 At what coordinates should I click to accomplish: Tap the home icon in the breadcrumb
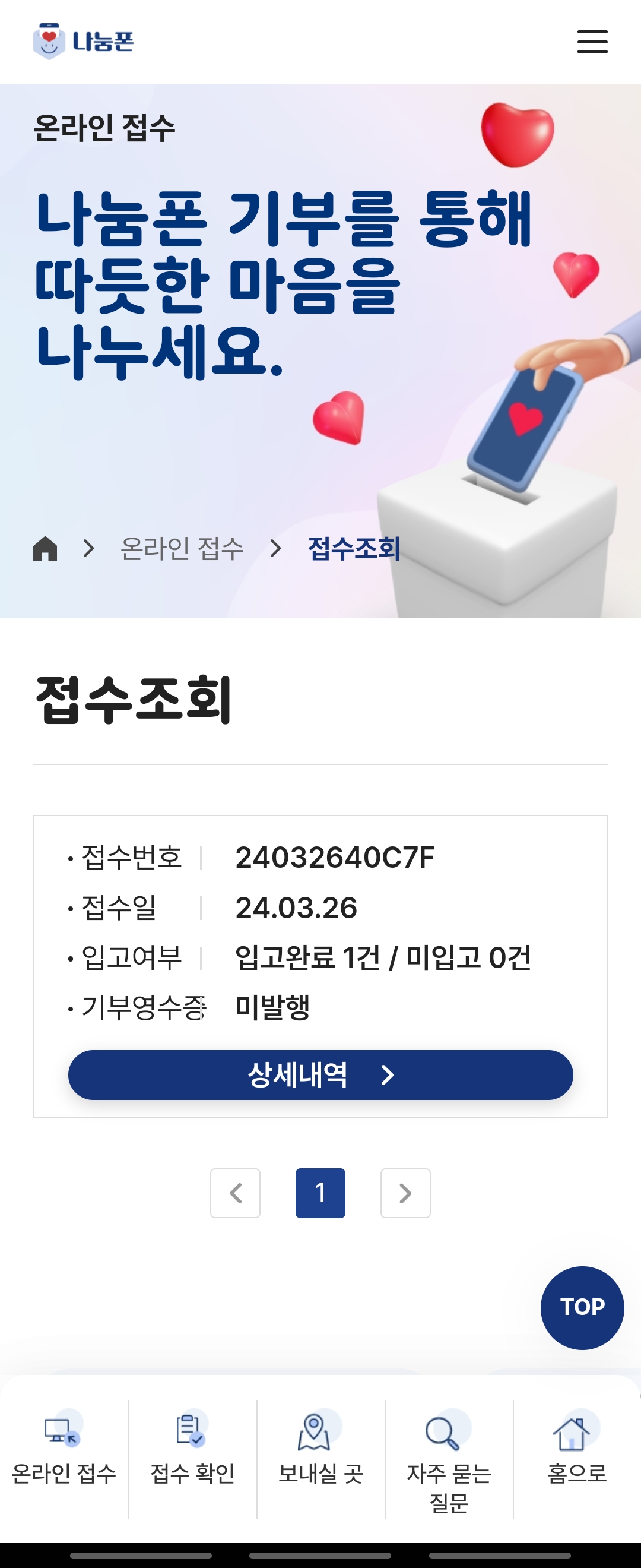click(x=45, y=548)
